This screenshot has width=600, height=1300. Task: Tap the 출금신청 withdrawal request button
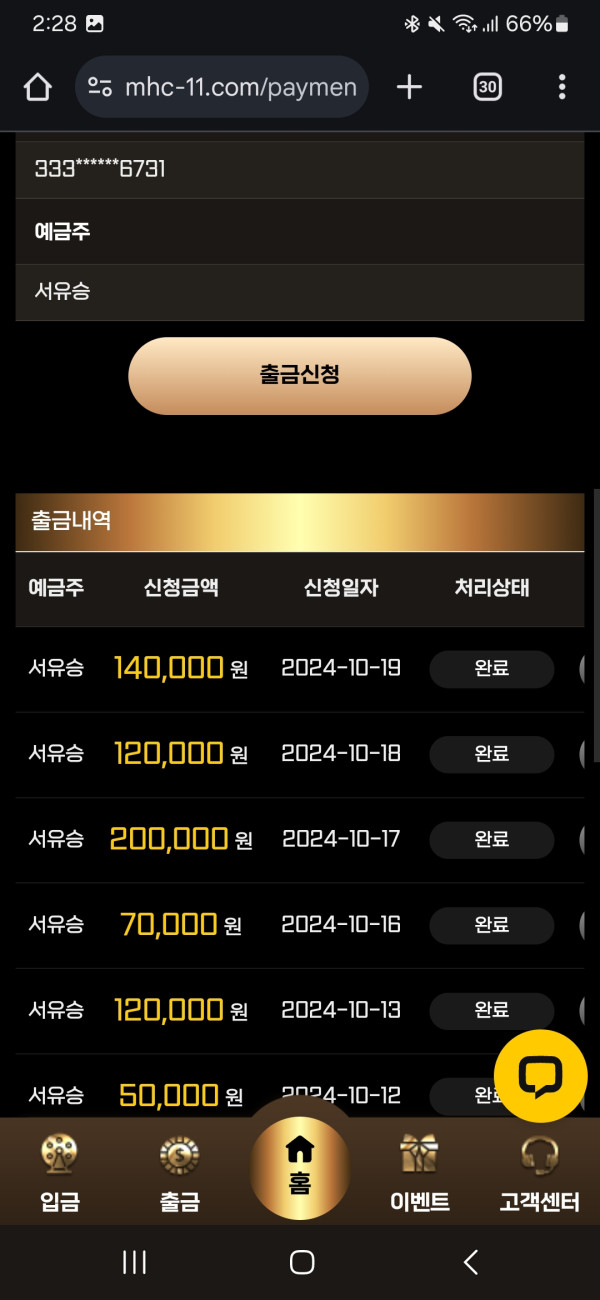pyautogui.click(x=299, y=376)
